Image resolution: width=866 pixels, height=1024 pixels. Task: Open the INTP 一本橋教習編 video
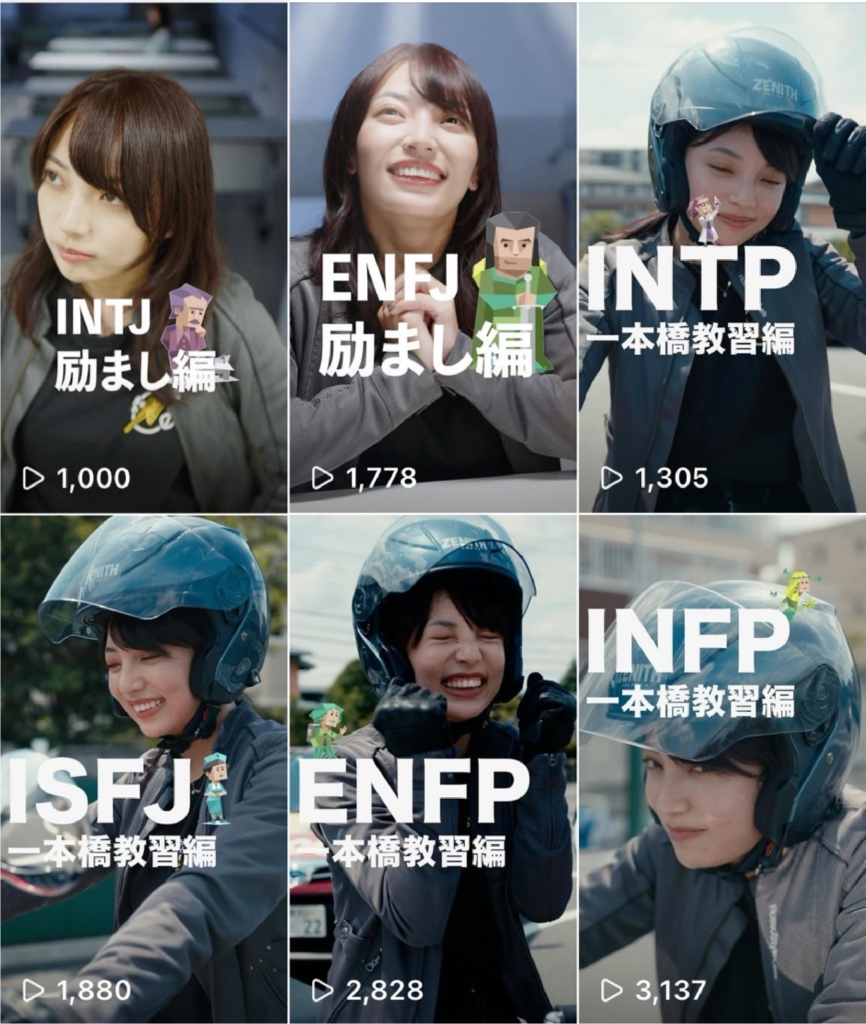(x=722, y=257)
